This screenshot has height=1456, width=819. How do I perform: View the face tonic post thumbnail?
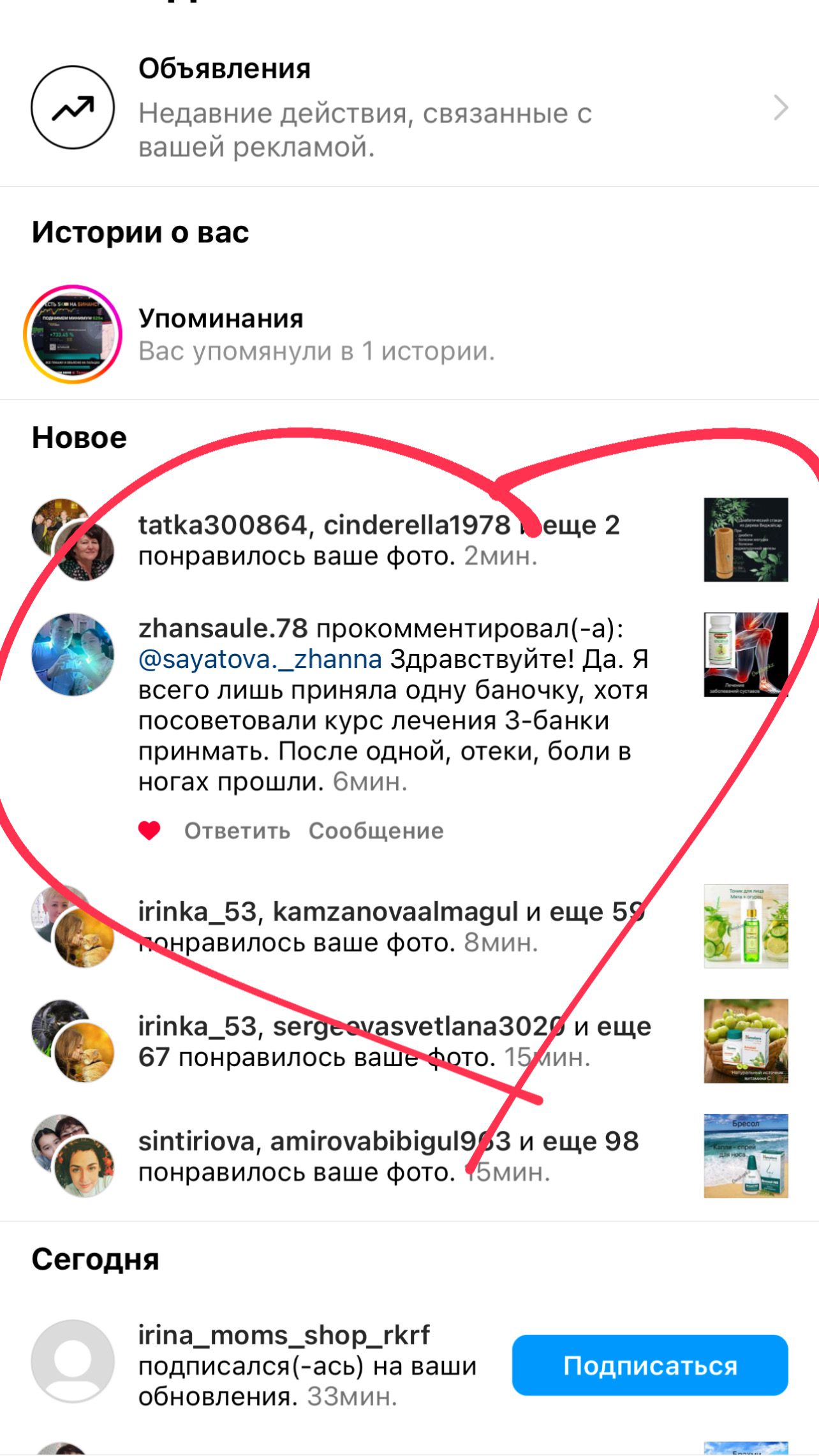pyautogui.click(x=745, y=926)
